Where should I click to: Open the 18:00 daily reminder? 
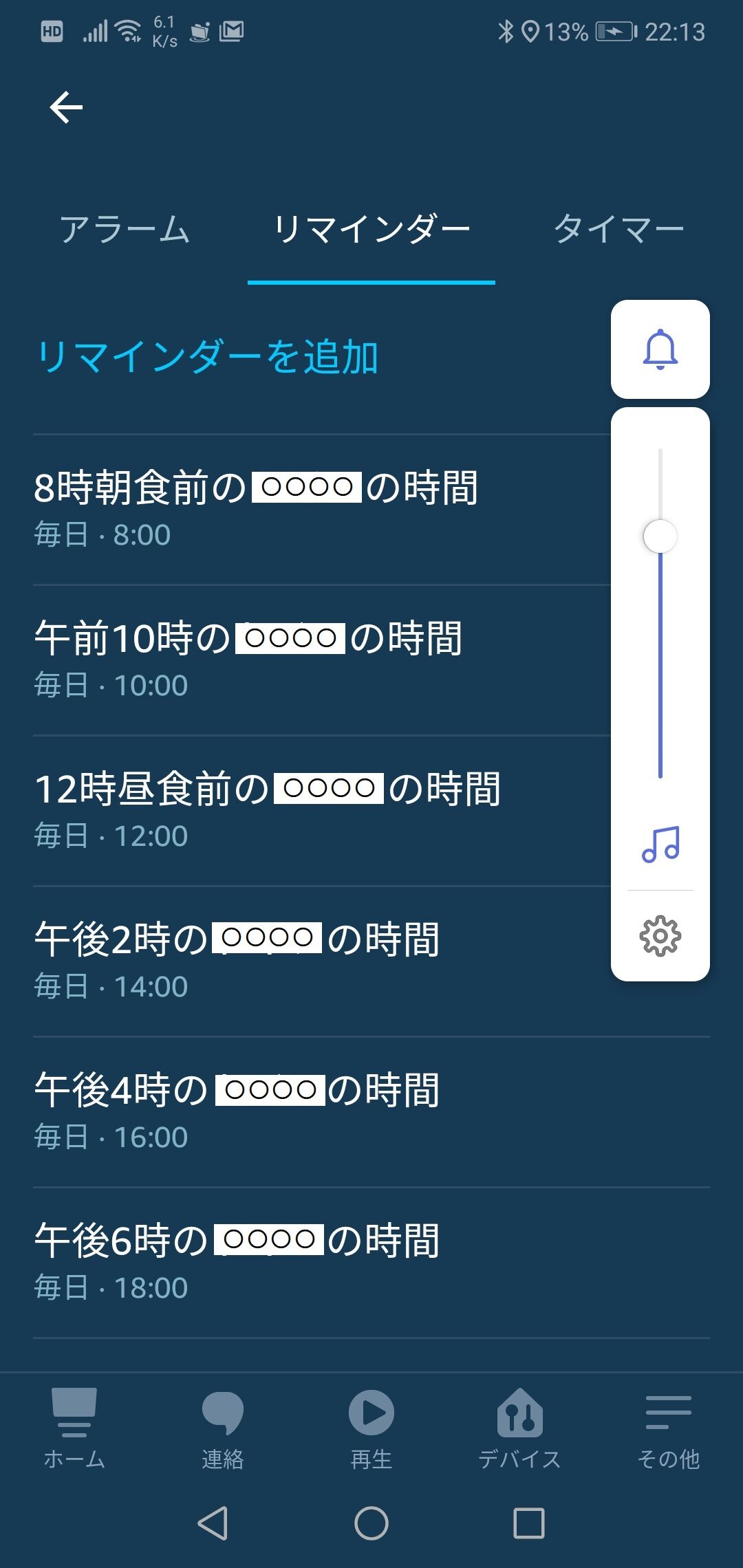click(x=275, y=1262)
